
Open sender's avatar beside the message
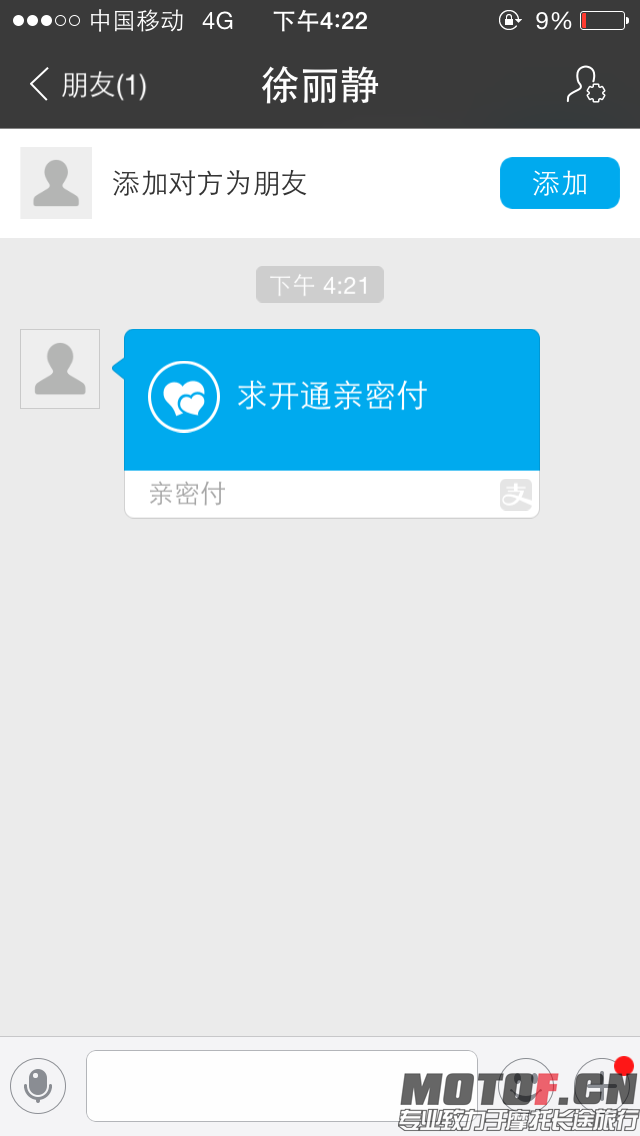60,369
